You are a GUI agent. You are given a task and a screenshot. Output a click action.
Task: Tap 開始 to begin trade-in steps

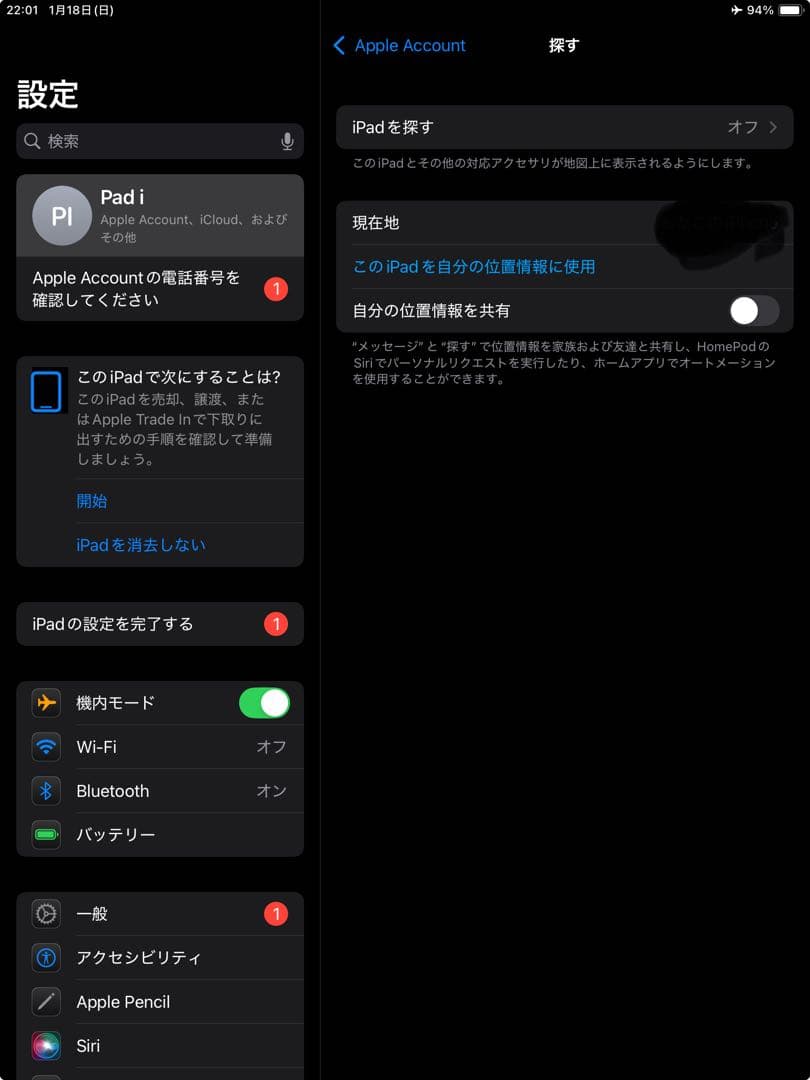[x=92, y=501]
